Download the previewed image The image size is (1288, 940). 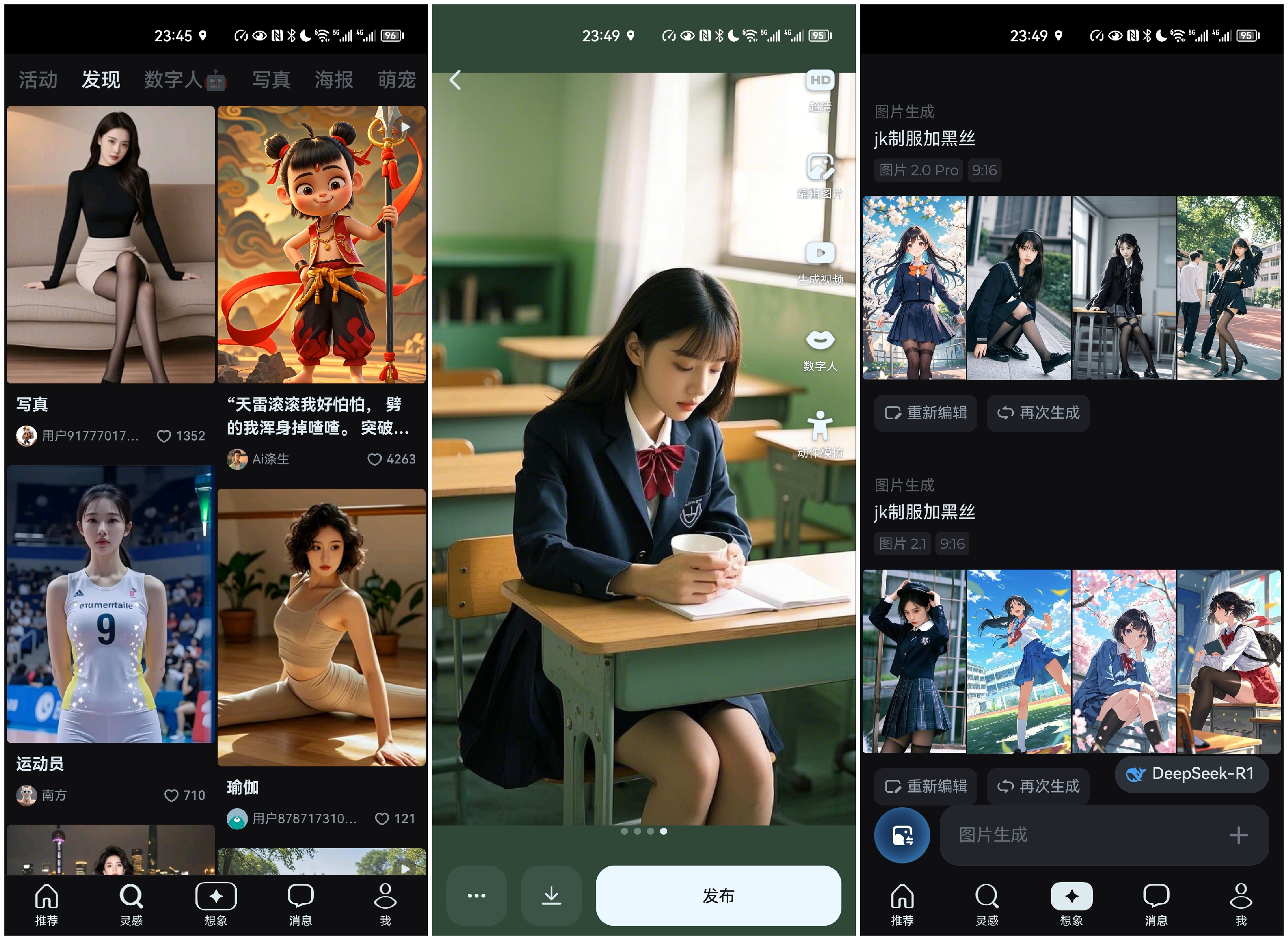[x=551, y=896]
